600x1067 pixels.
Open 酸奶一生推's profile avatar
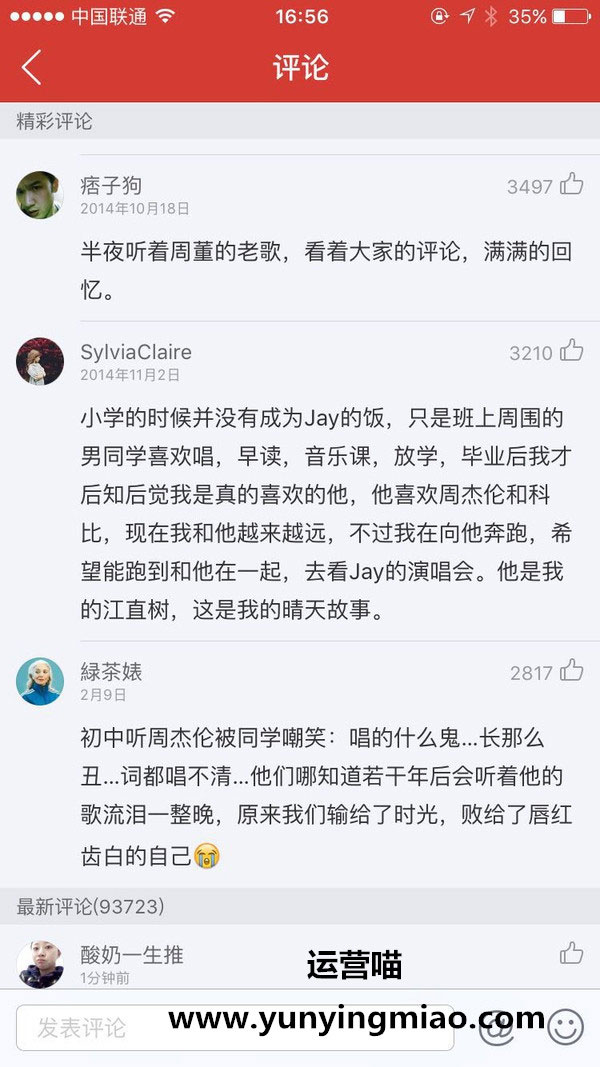pyautogui.click(x=40, y=964)
